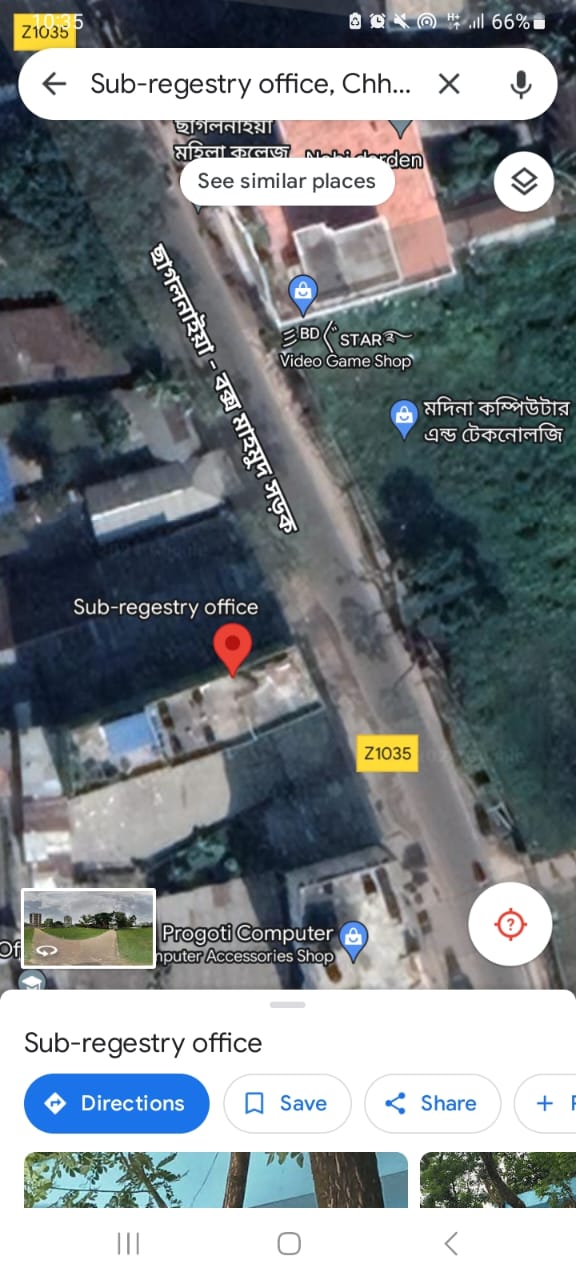Tap the red Sub-regestry office pin
Image resolution: width=576 pixels, height=1280 pixels.
[233, 650]
